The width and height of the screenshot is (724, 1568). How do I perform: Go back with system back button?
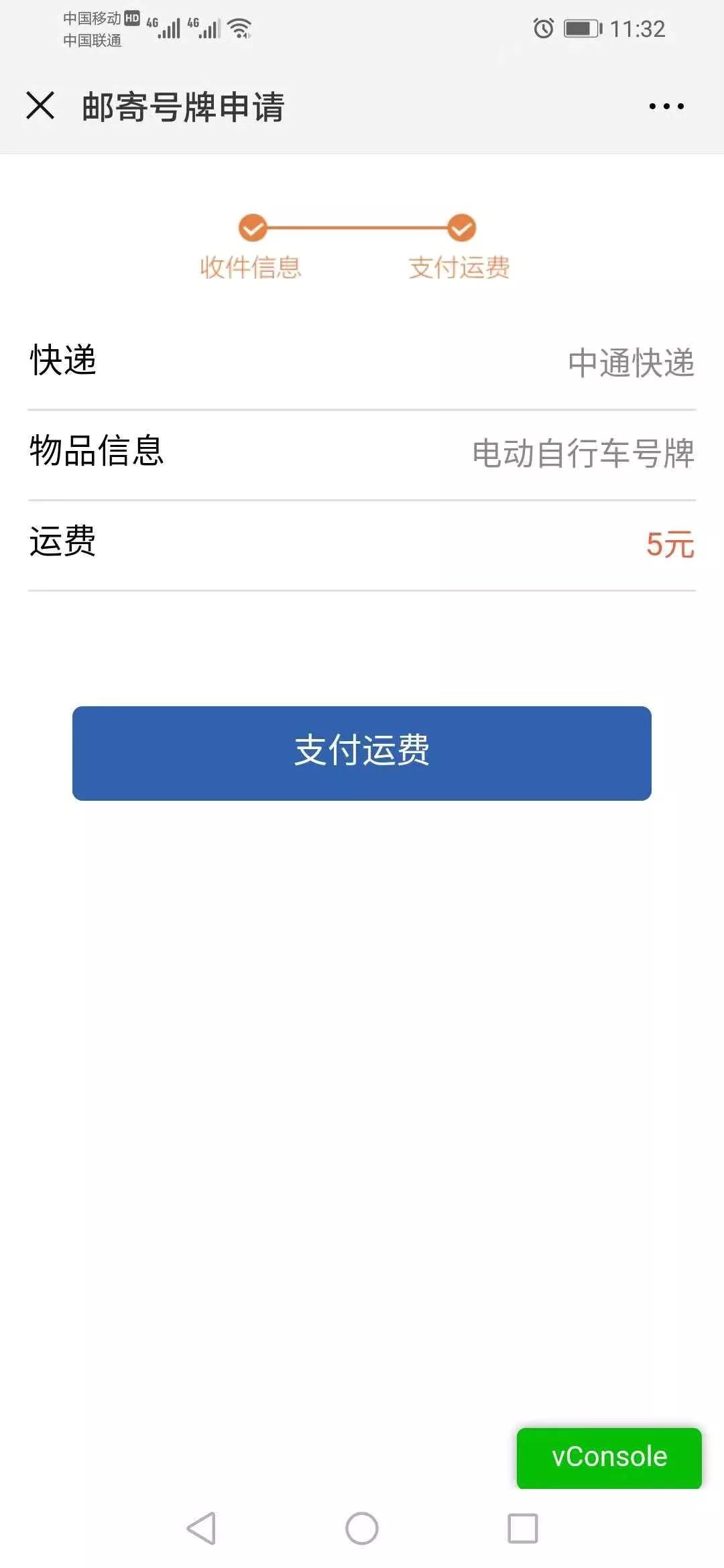201,1528
